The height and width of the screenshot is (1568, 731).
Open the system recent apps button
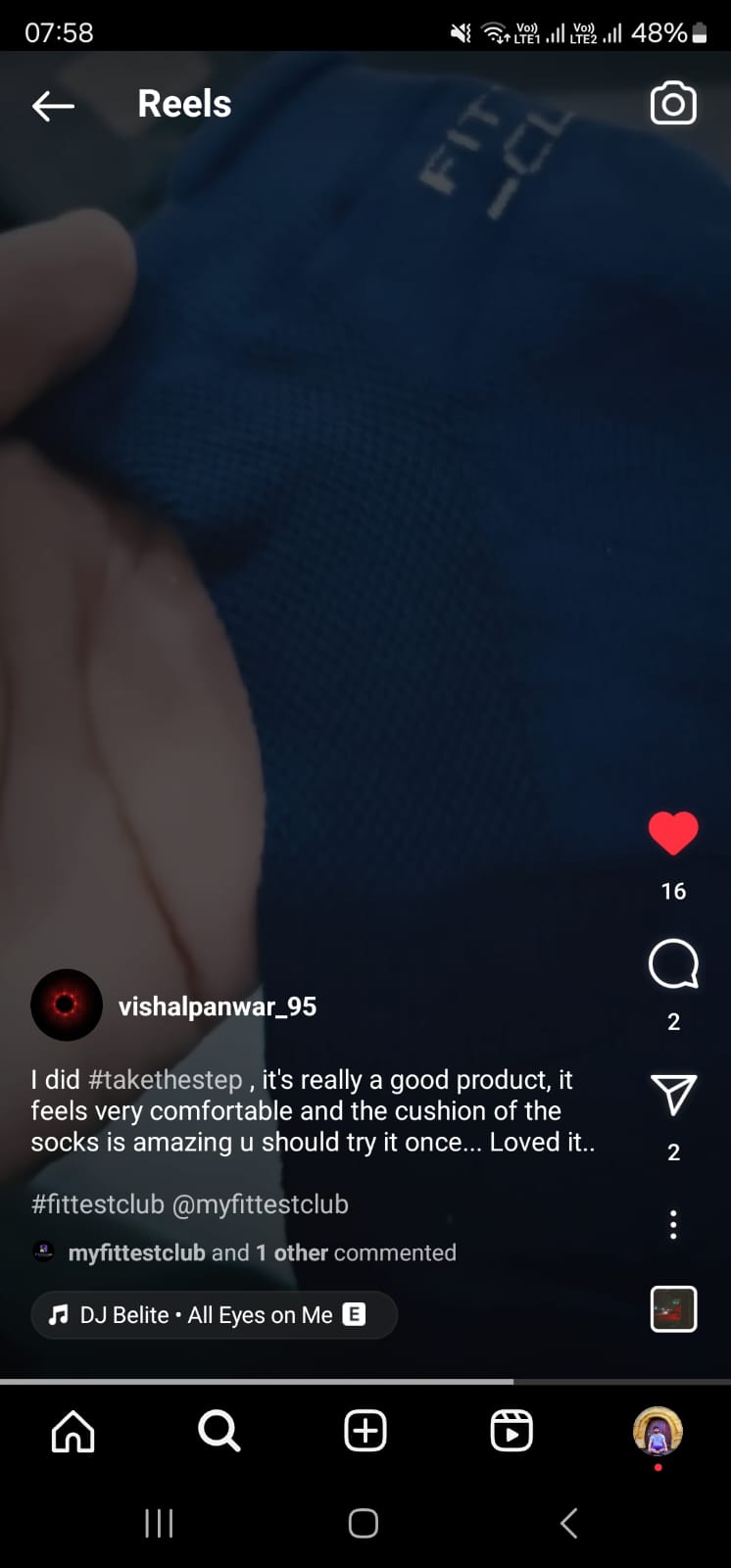point(159,1523)
